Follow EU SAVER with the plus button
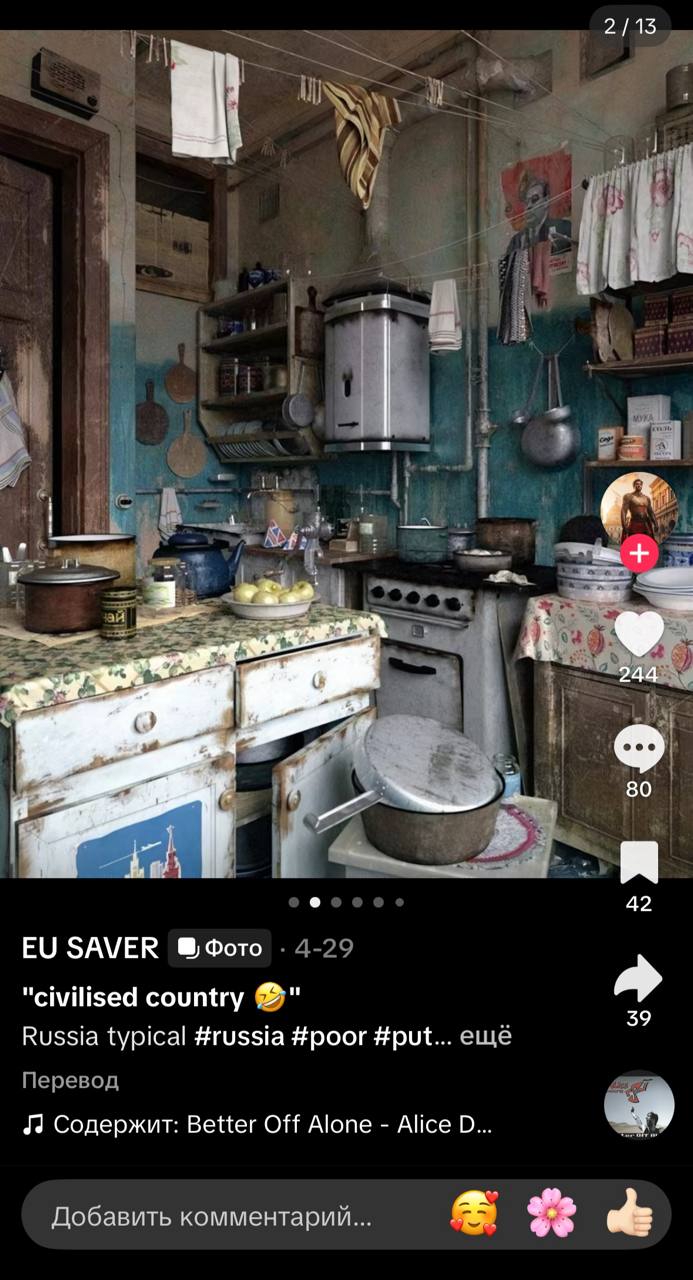The image size is (693, 1280). pos(639,552)
